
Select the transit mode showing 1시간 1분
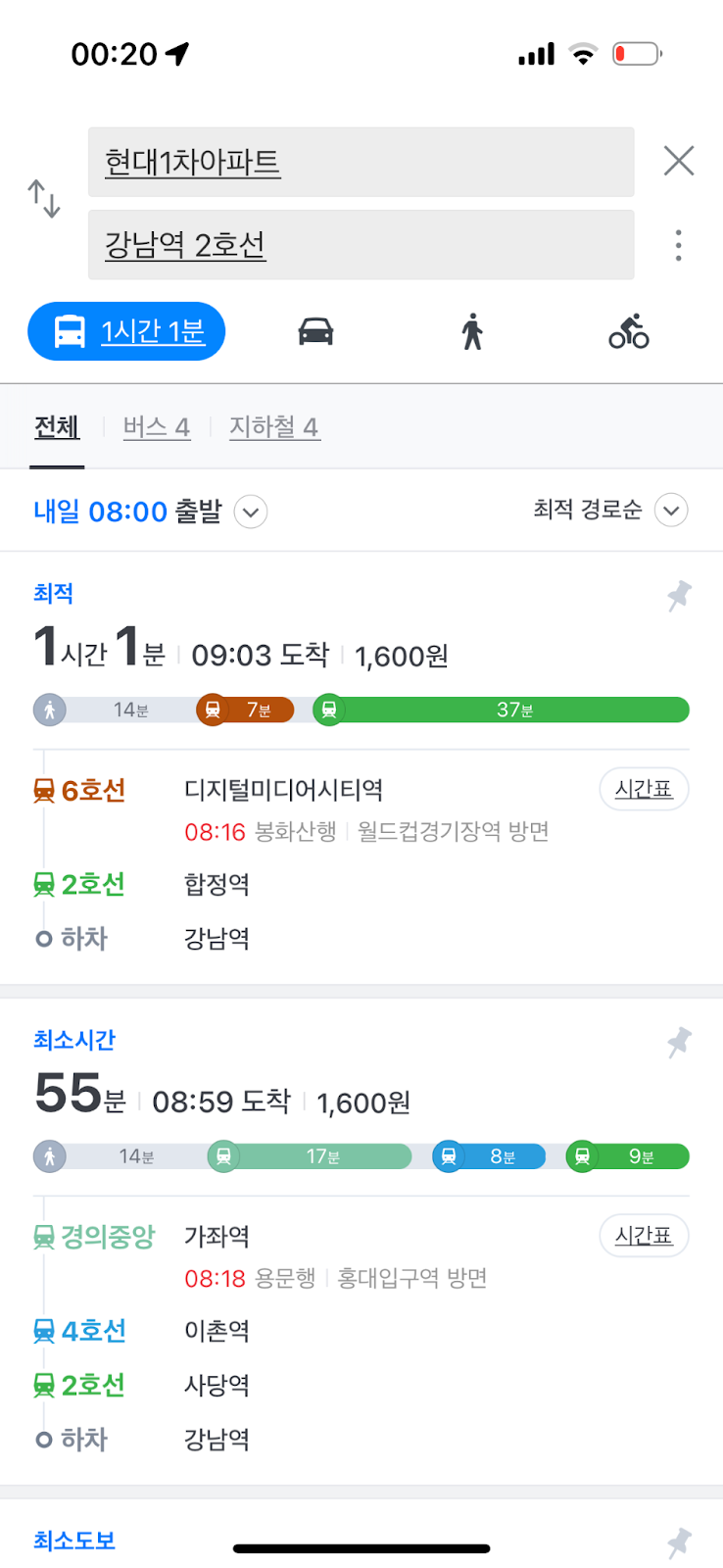coord(126,331)
